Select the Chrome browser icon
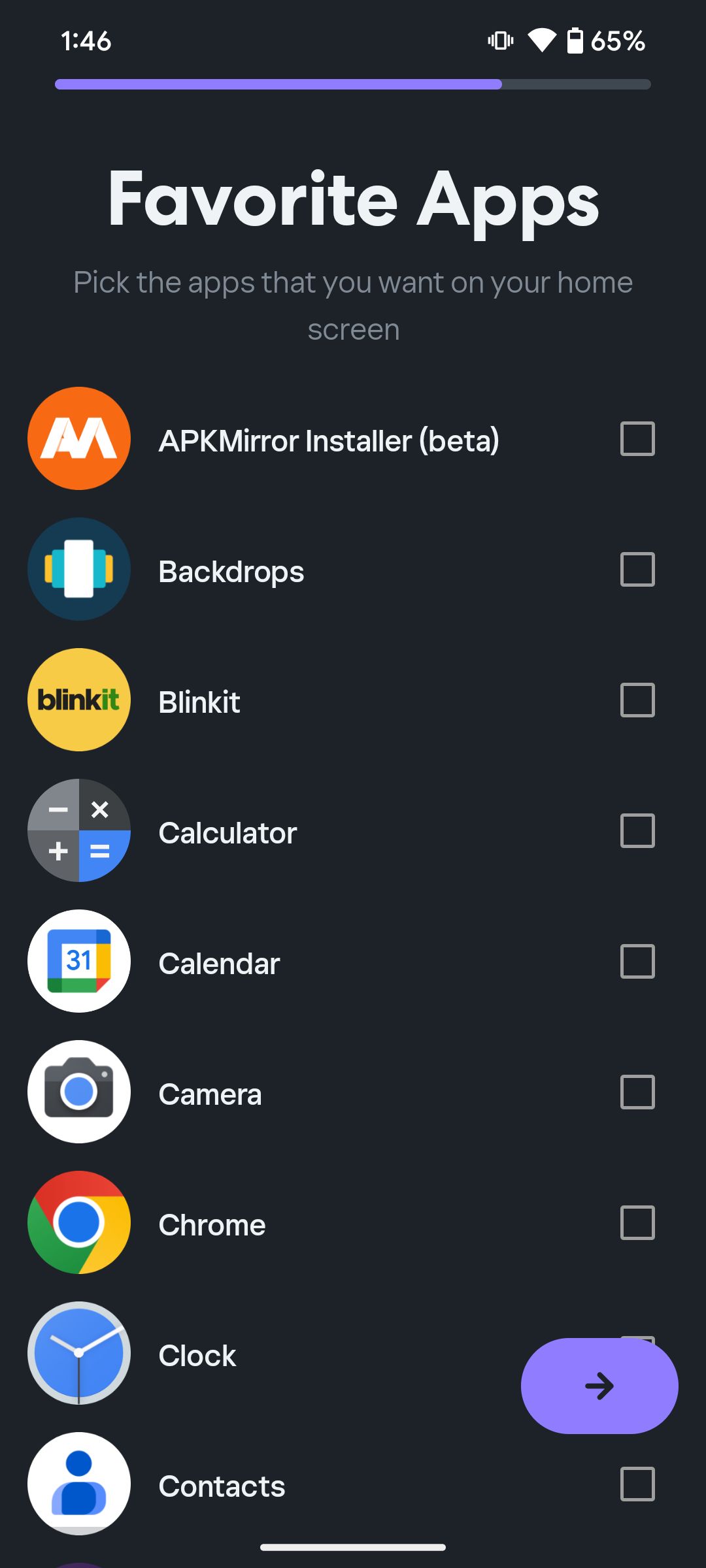The image size is (706, 1568). (x=78, y=1223)
